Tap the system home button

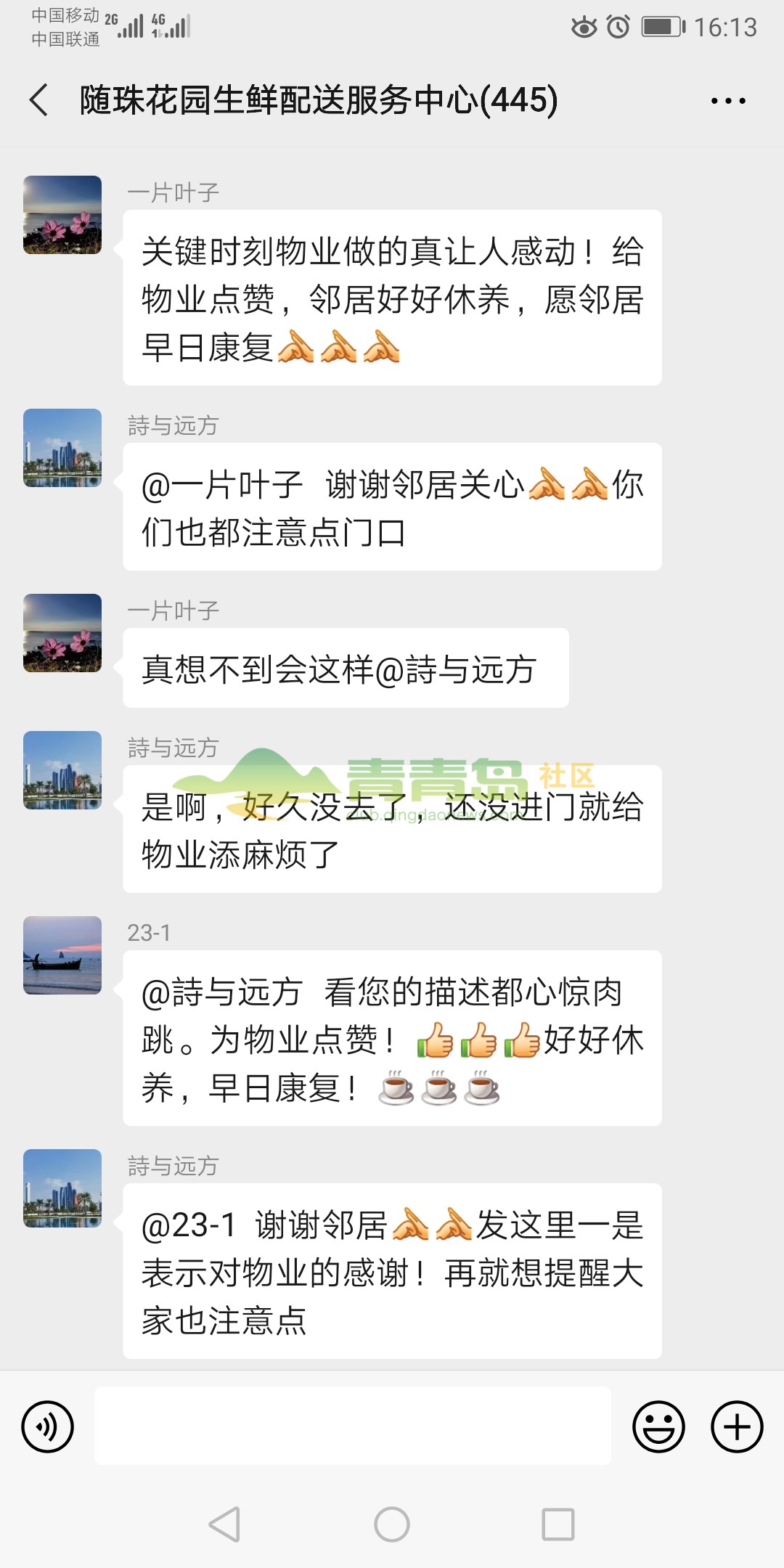[x=392, y=1524]
